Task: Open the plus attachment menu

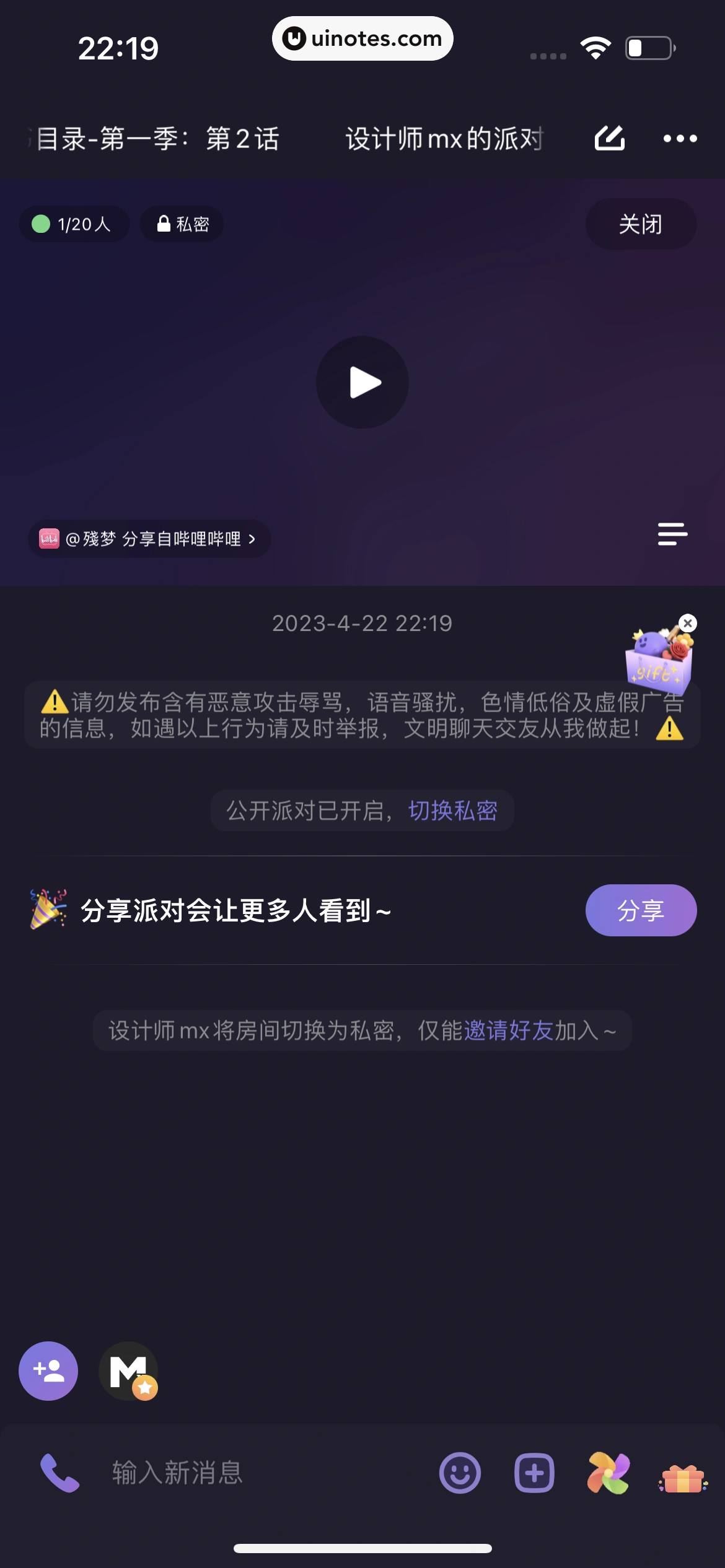Action: [534, 1473]
